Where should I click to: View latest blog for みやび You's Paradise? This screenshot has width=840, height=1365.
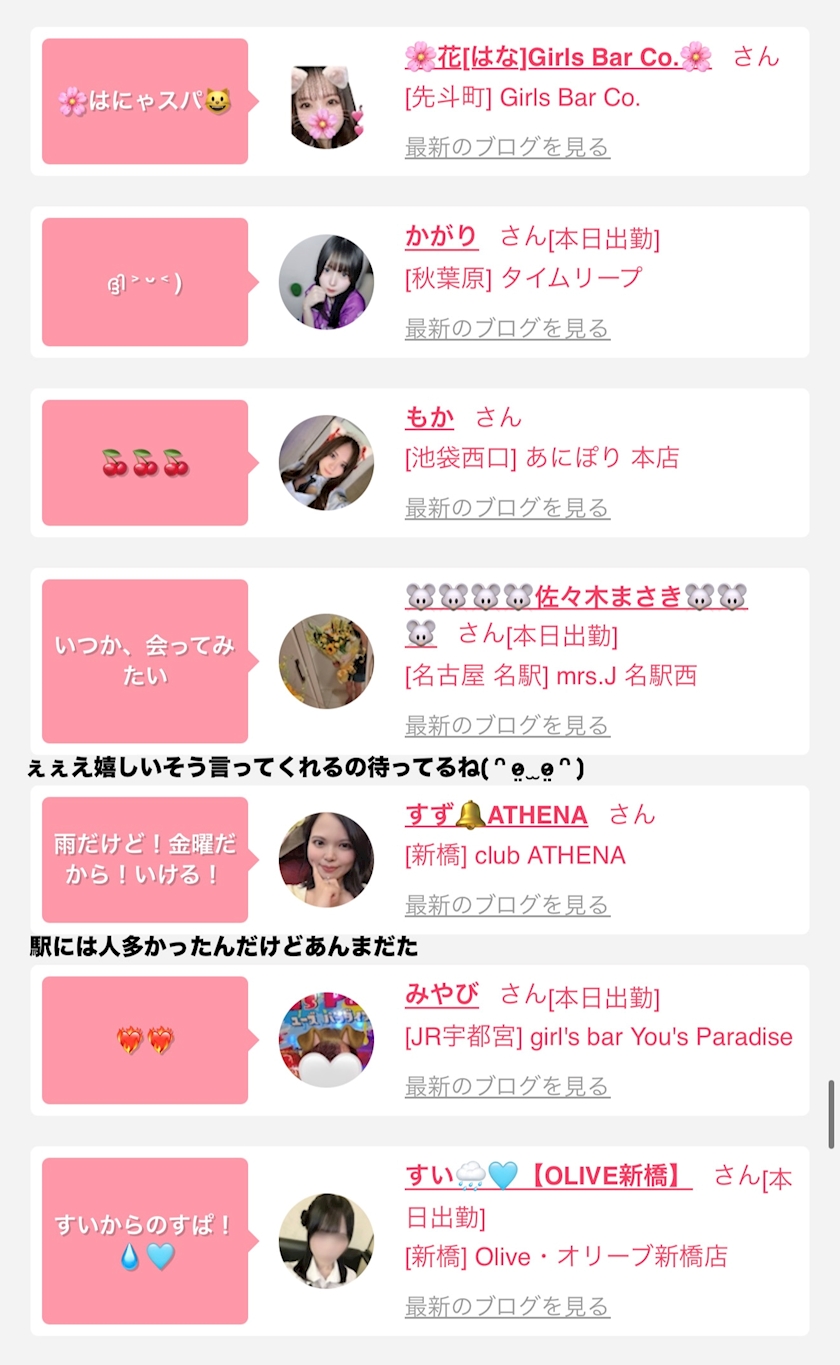tap(507, 1085)
